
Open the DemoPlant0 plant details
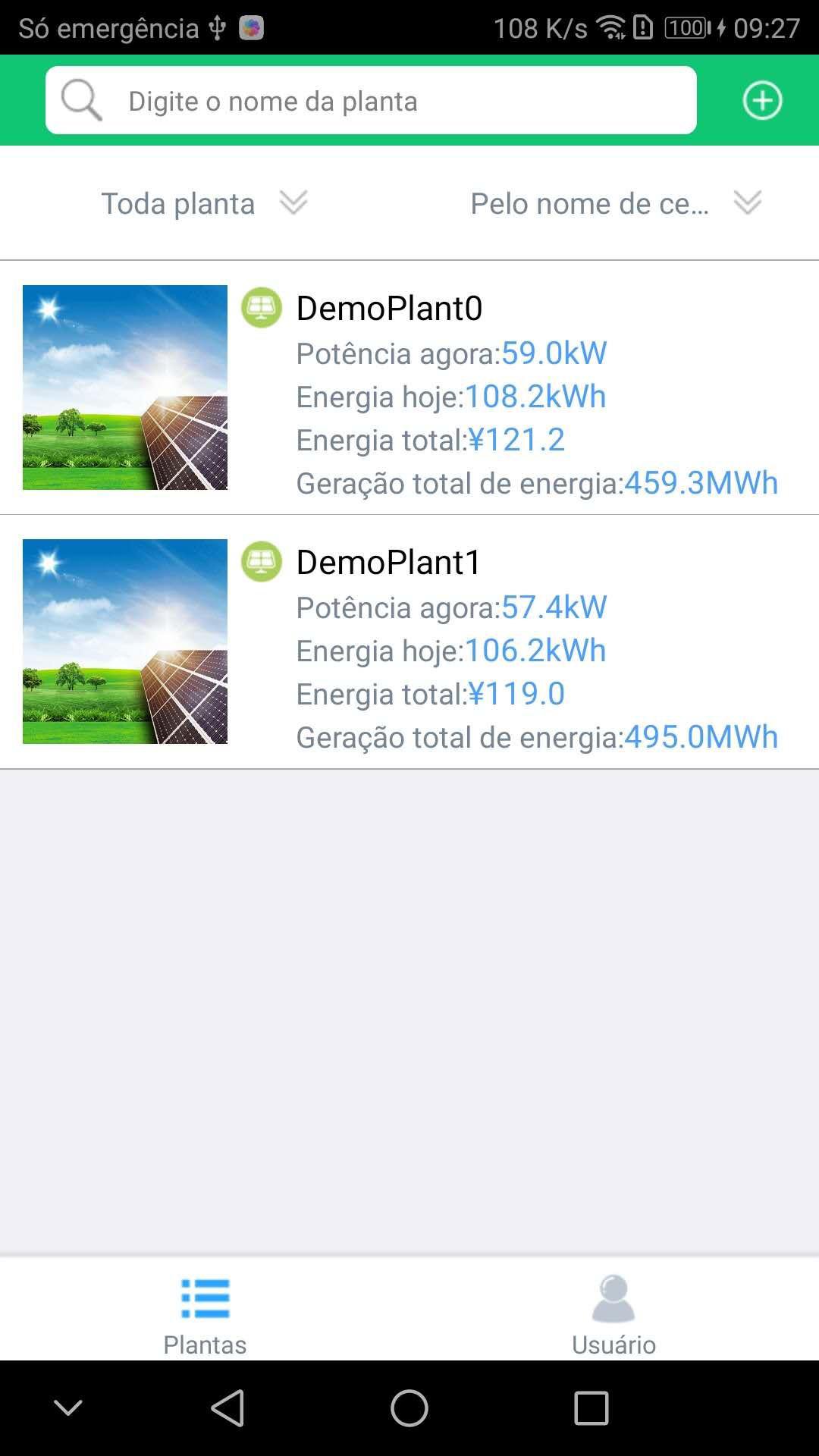tap(409, 388)
